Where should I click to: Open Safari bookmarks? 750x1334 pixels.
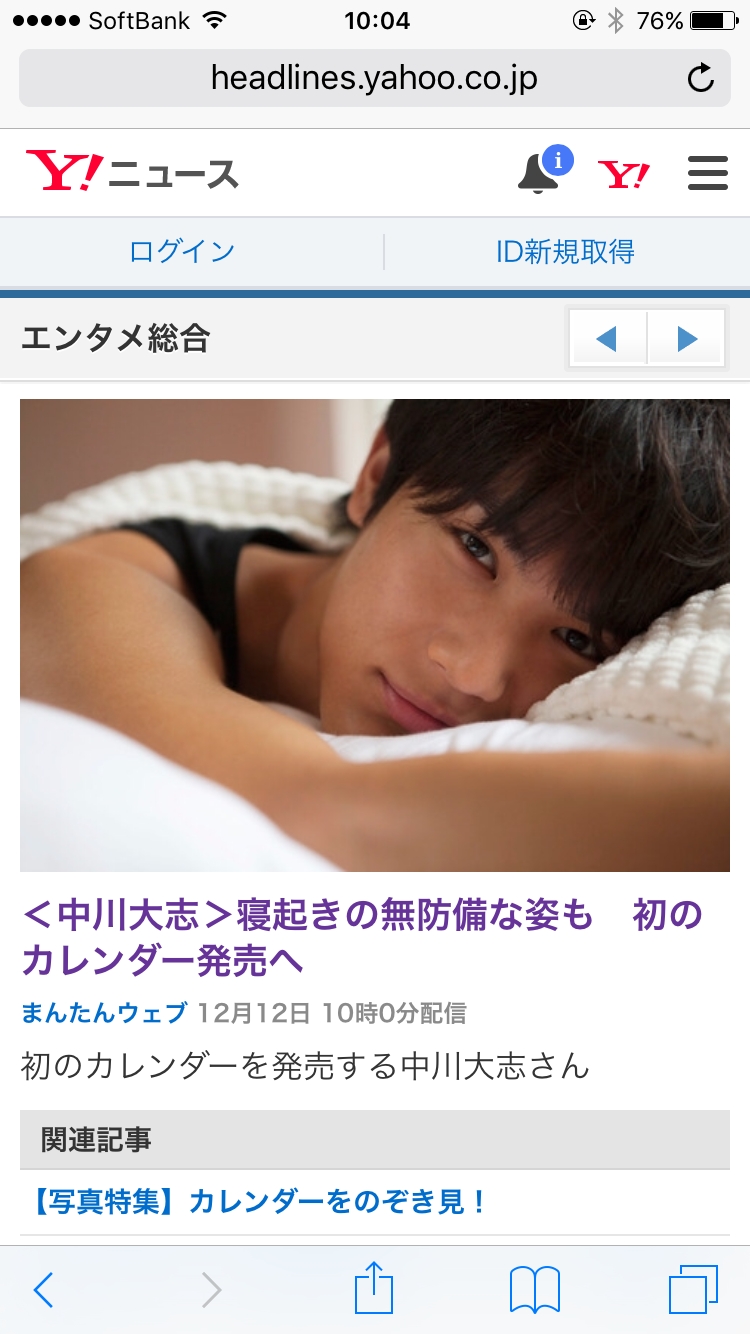pos(535,1289)
